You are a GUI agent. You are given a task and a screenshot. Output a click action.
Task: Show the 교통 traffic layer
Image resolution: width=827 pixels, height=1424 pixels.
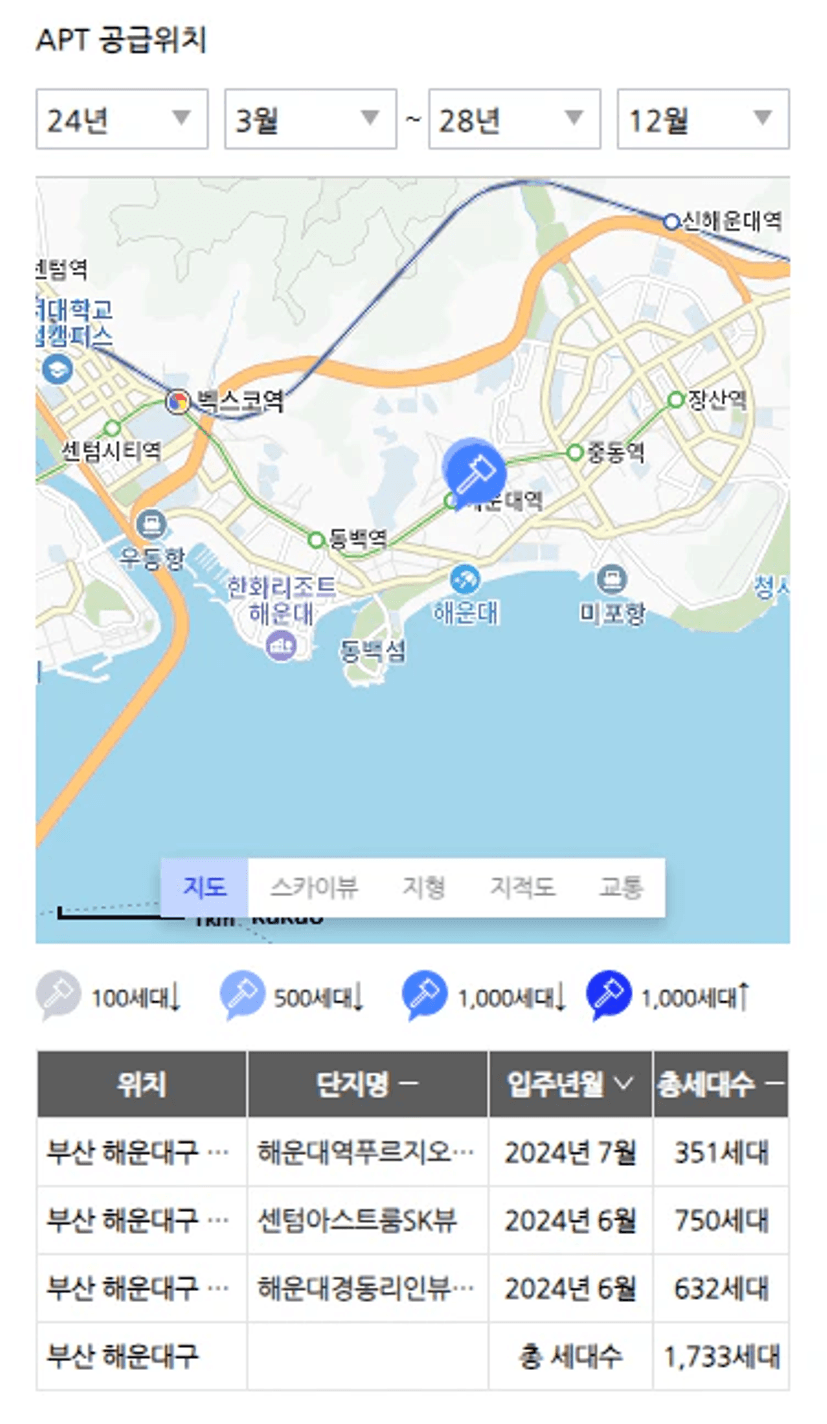tap(621, 887)
